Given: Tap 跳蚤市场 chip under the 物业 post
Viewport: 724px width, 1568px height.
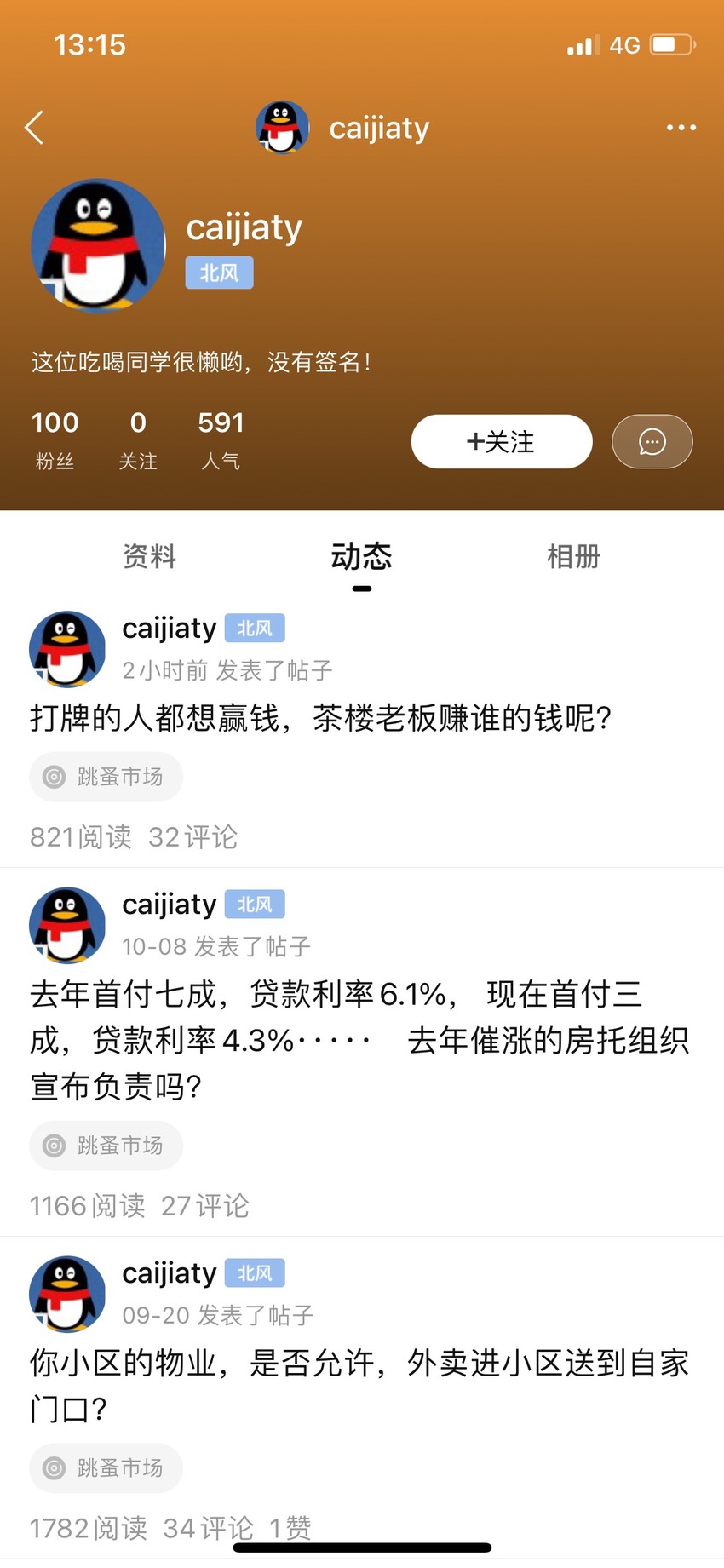Looking at the screenshot, I should point(106,1468).
